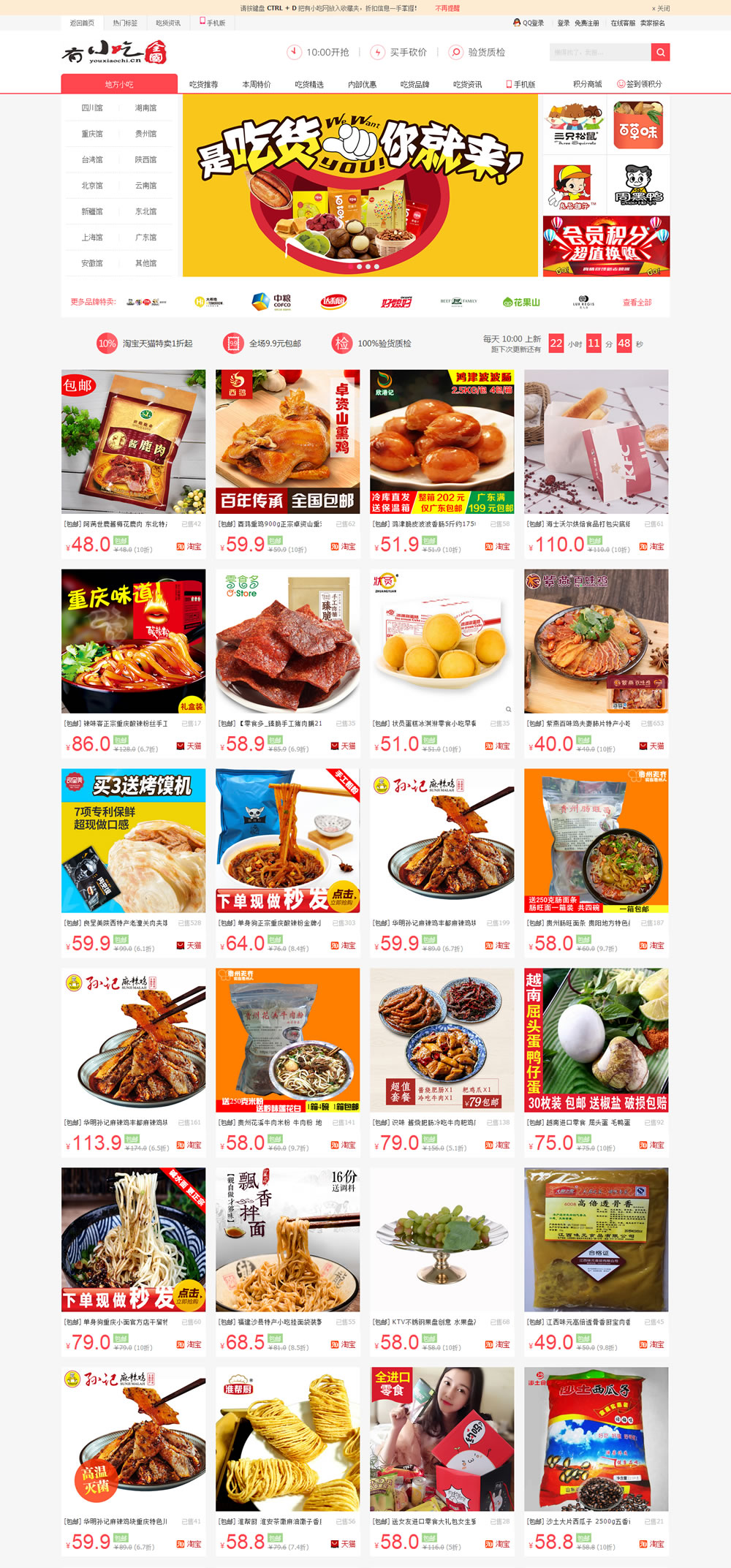Open the 三只松鼠 brand tile

[x=574, y=125]
